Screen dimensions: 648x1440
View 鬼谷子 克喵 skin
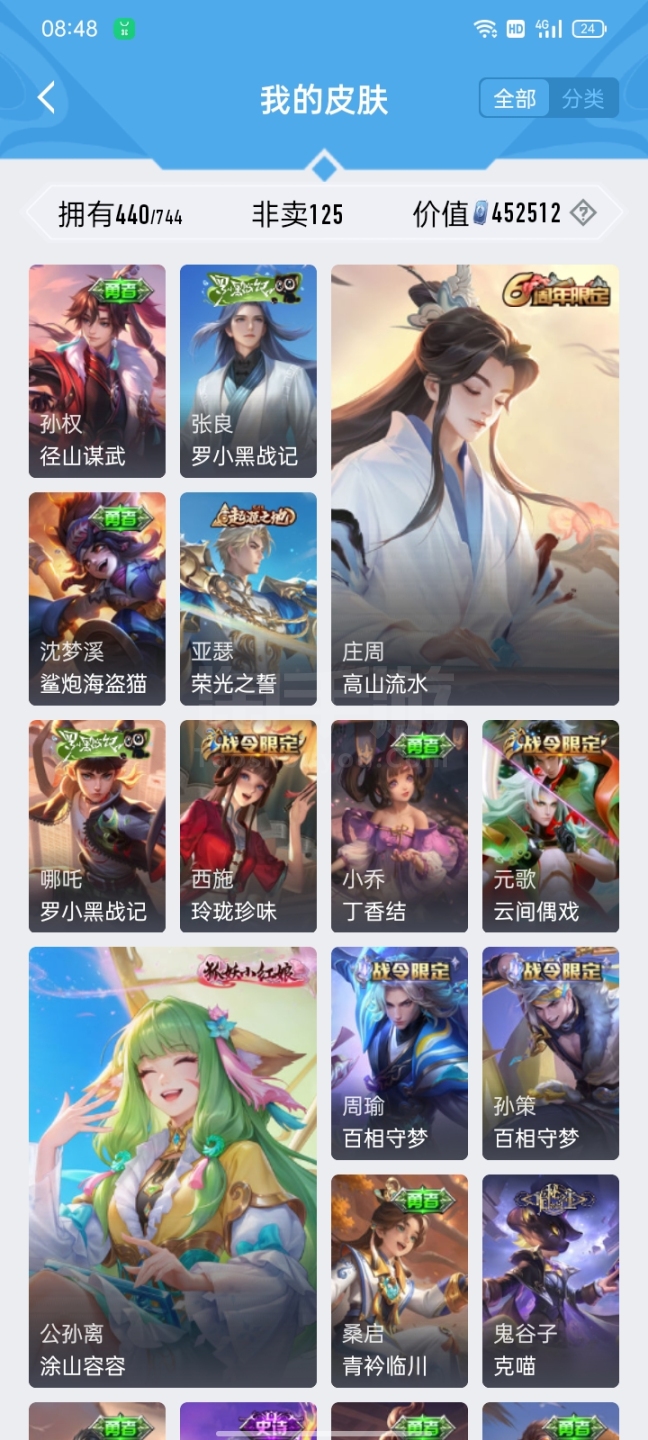[550, 1281]
